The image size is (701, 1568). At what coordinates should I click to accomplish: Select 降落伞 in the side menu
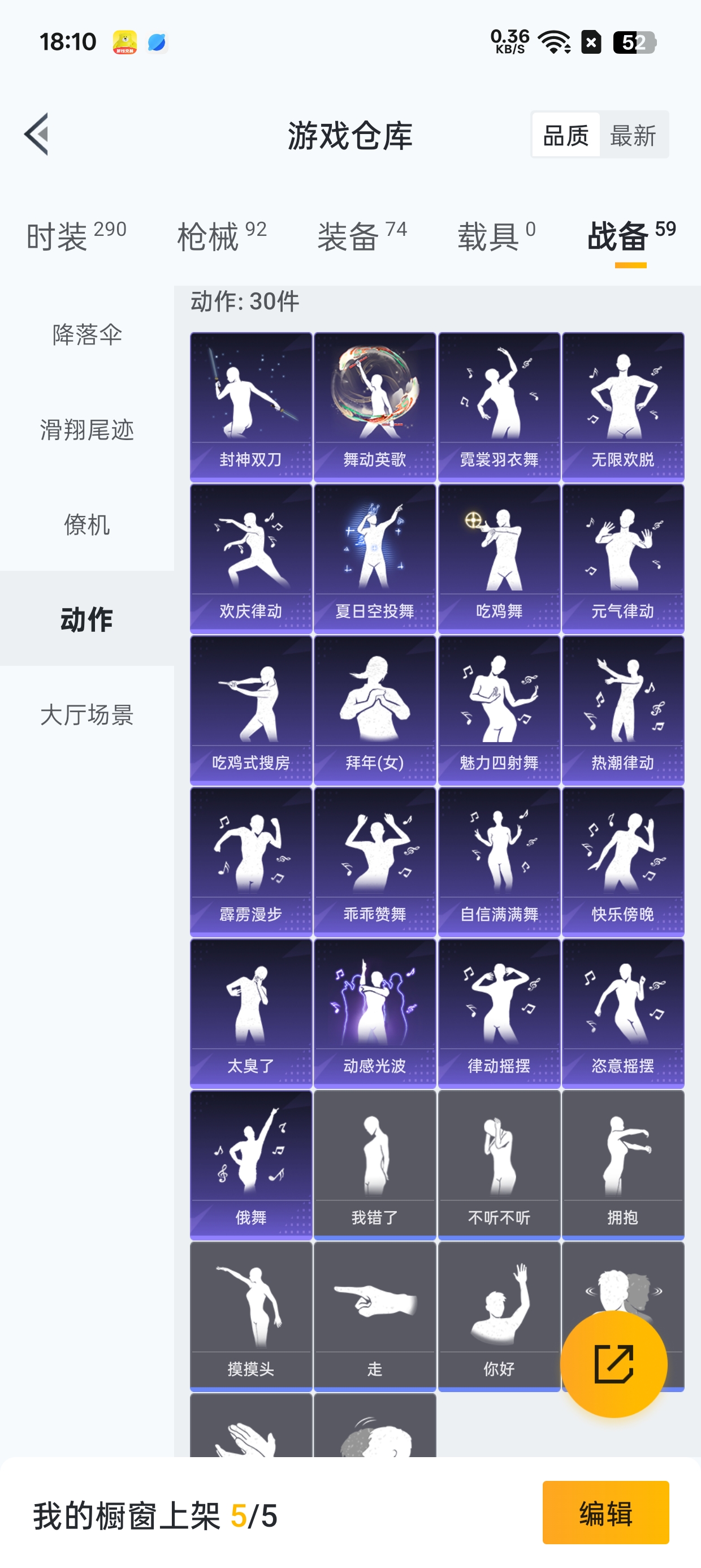click(87, 335)
